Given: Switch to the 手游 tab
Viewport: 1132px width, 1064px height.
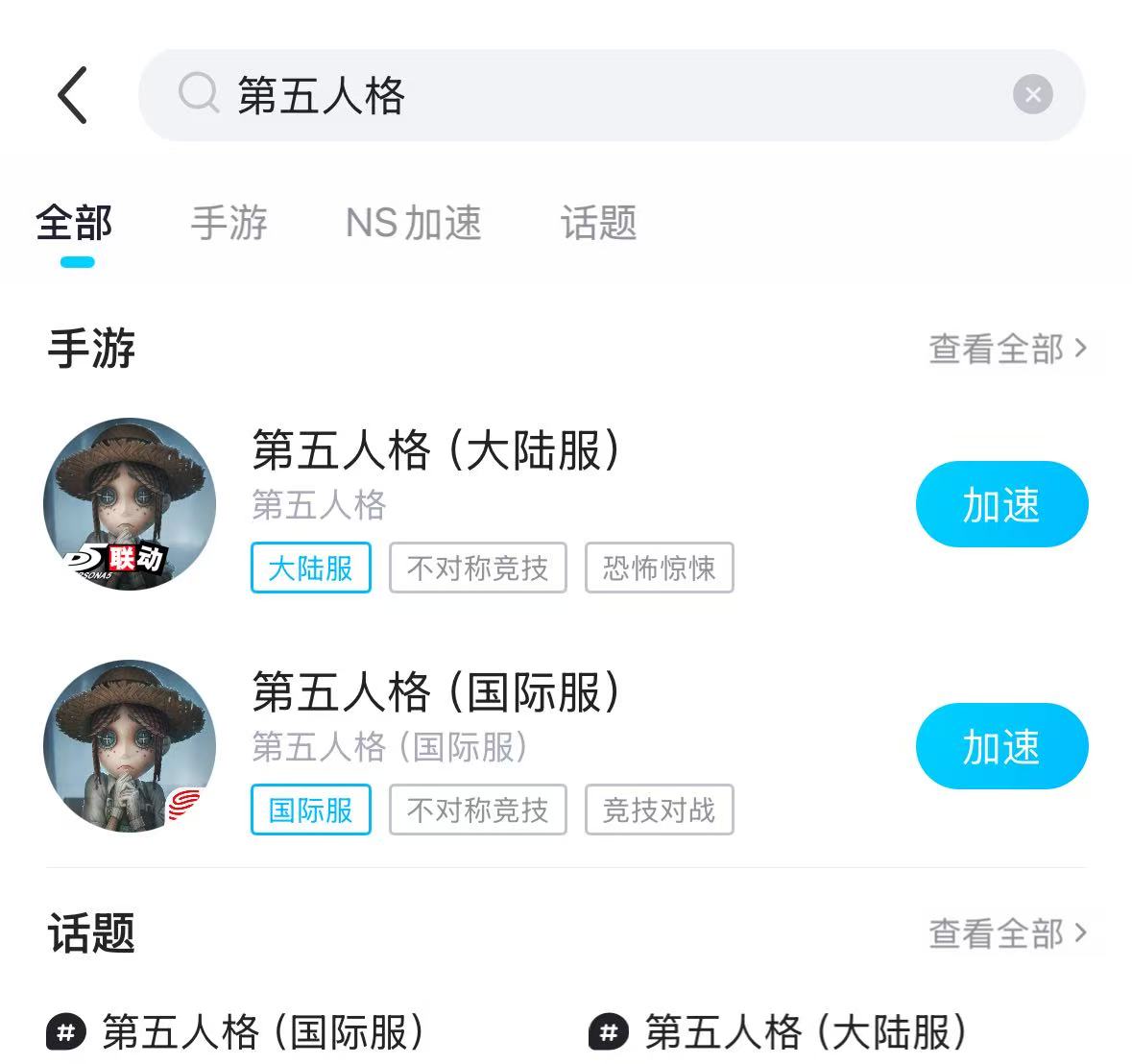Looking at the screenshot, I should [x=229, y=224].
